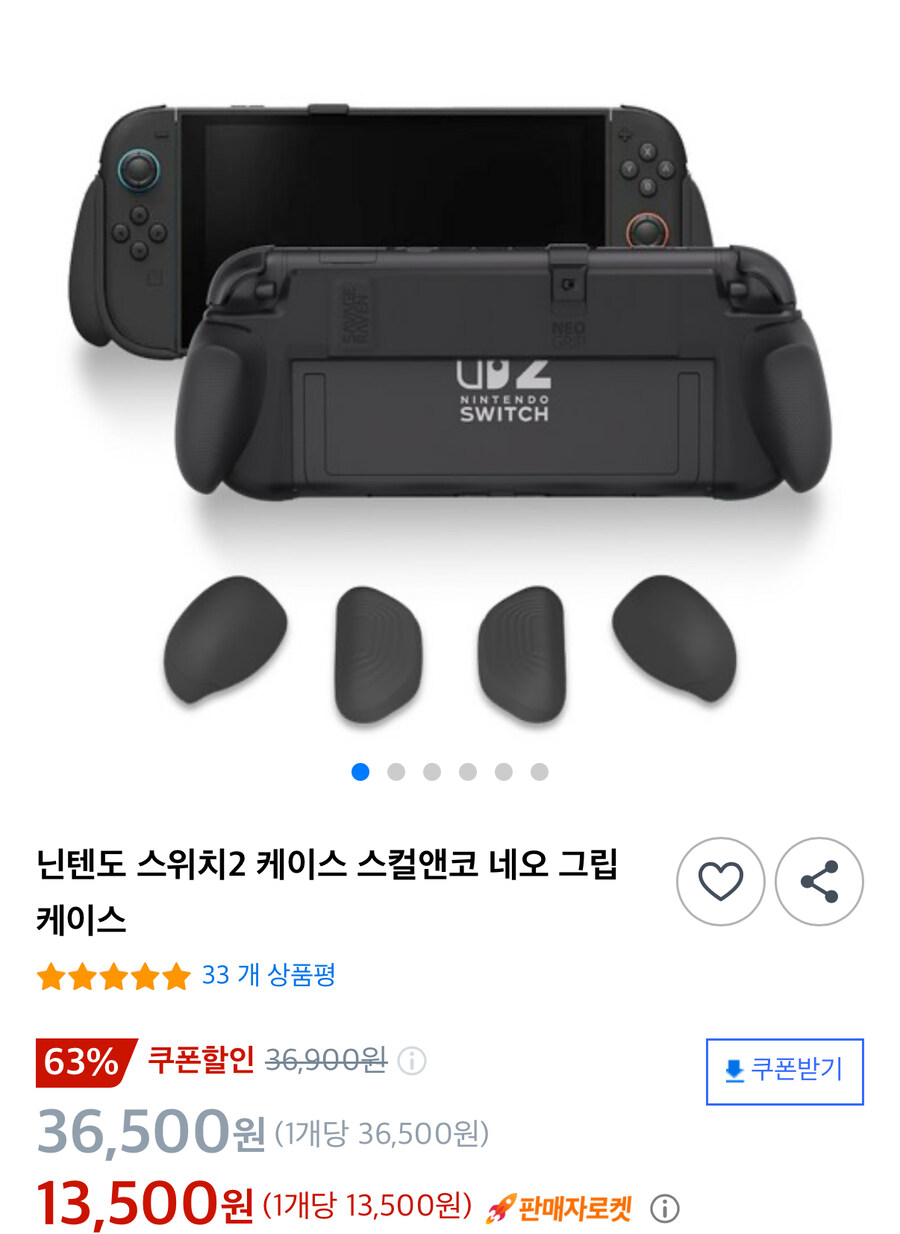Open info icon beside 판매자로켓
The width and height of the screenshot is (900, 1234).
(665, 1209)
